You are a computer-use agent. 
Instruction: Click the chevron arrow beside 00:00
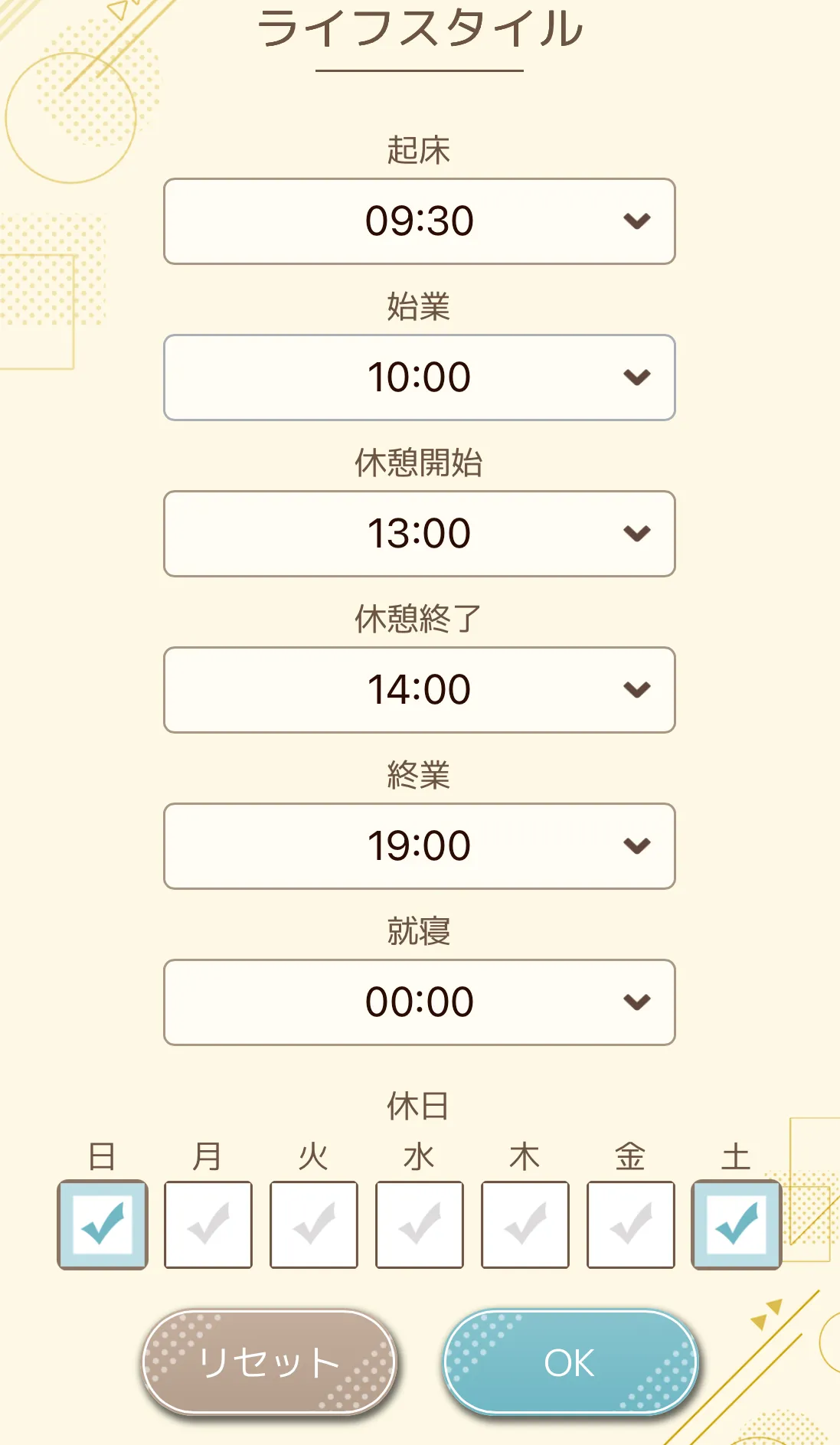tap(636, 1002)
